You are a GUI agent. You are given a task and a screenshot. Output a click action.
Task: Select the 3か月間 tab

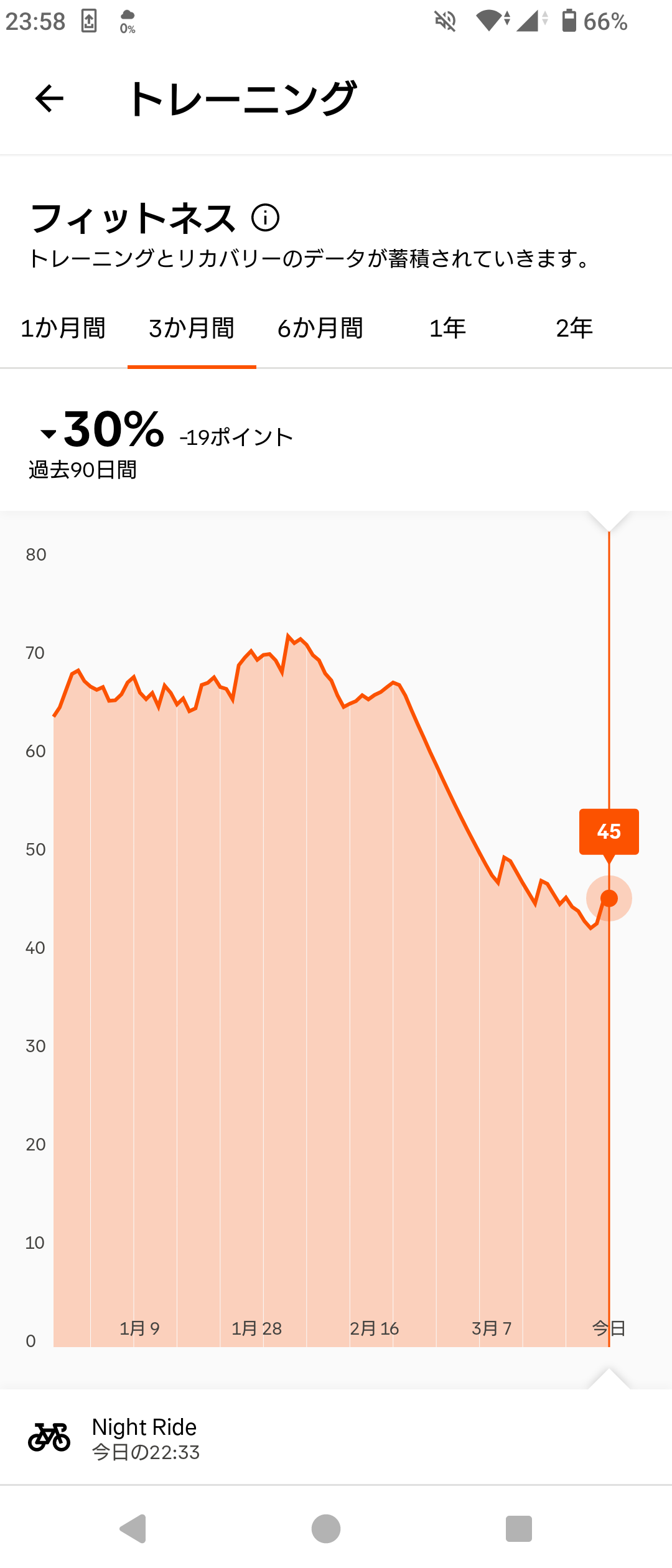192,328
